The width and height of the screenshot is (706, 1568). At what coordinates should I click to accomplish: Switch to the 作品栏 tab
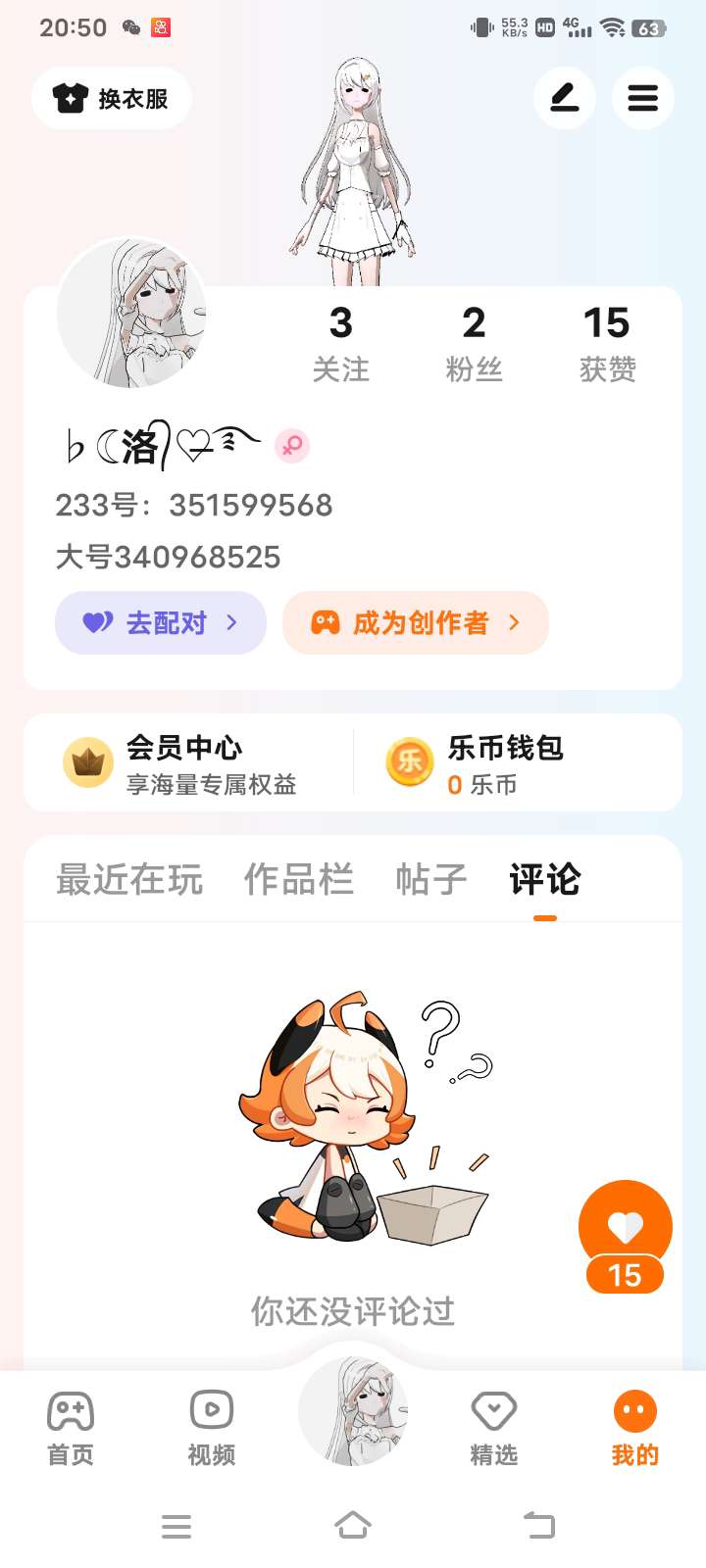tap(299, 879)
